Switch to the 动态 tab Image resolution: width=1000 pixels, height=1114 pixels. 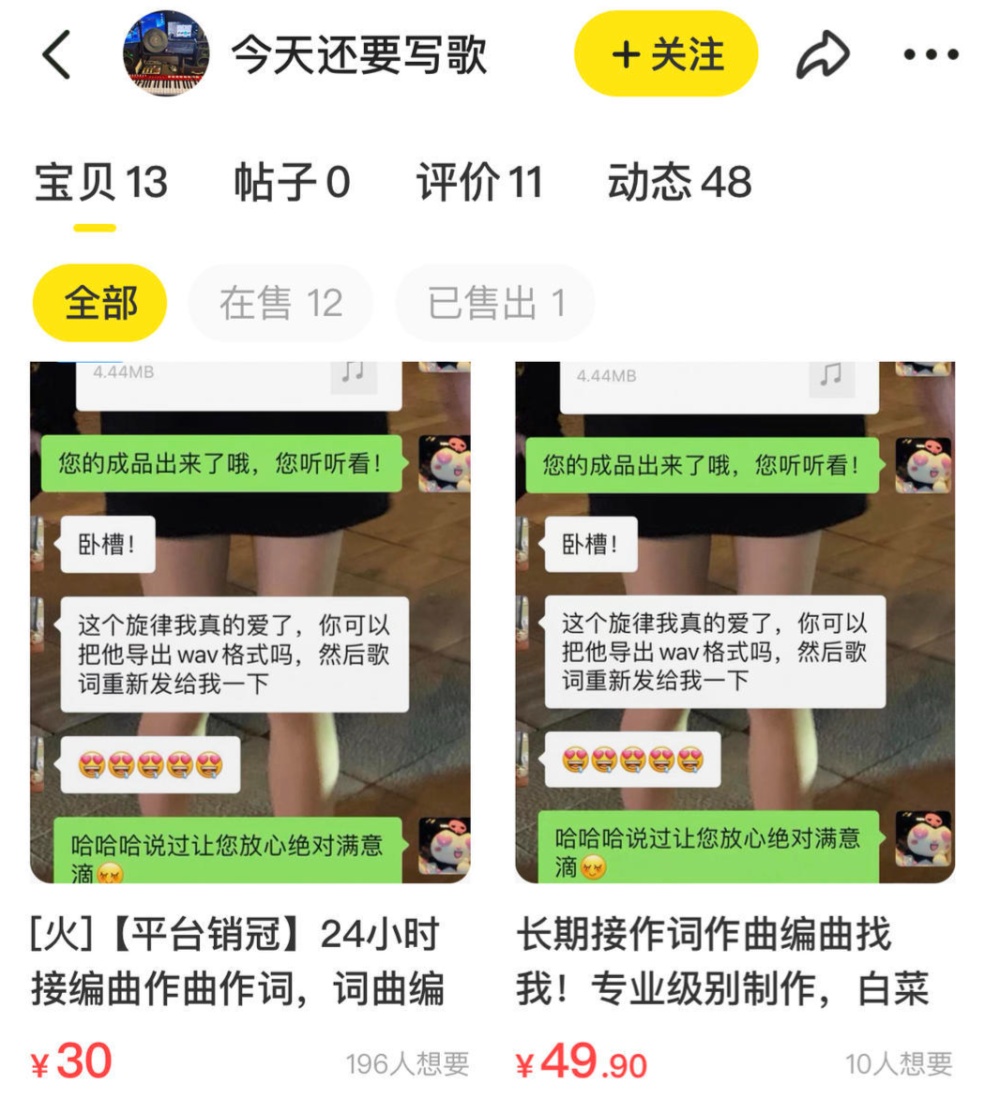click(x=679, y=182)
